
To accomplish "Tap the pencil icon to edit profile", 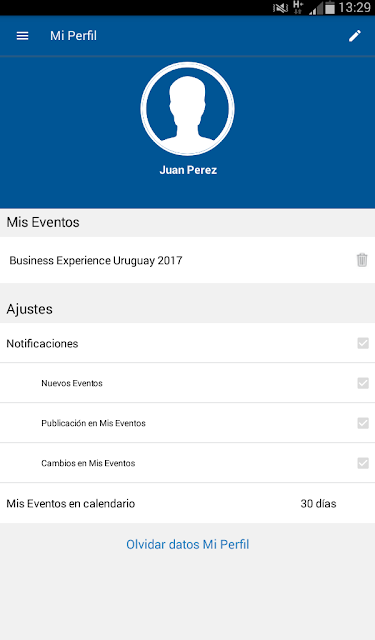I will click(x=355, y=36).
